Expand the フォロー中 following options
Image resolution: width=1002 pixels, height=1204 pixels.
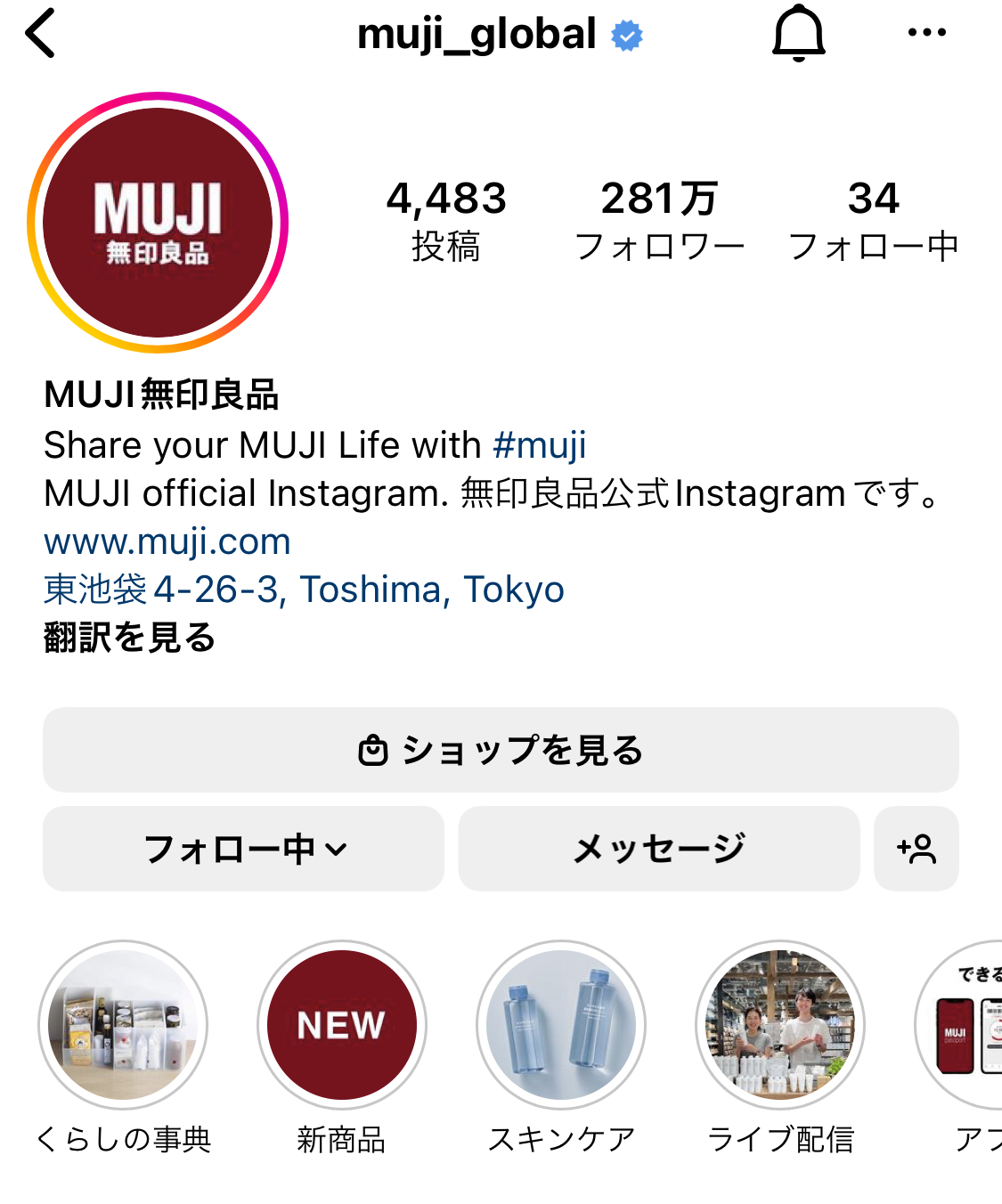pos(243,849)
